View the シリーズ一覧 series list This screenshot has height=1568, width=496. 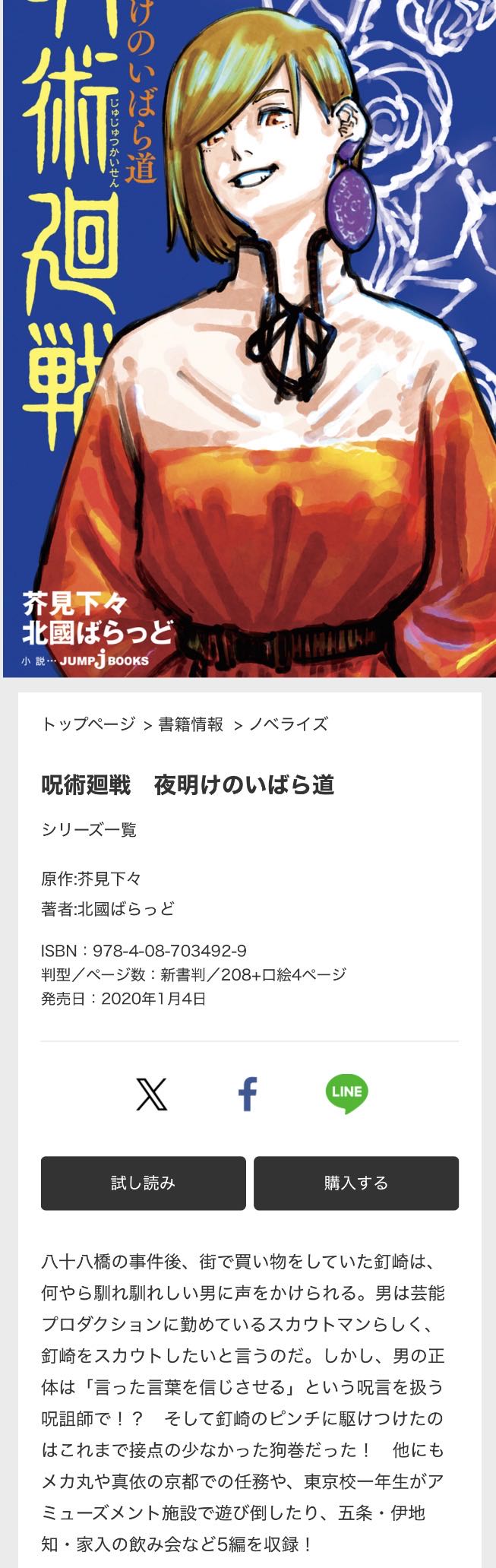coord(89,829)
